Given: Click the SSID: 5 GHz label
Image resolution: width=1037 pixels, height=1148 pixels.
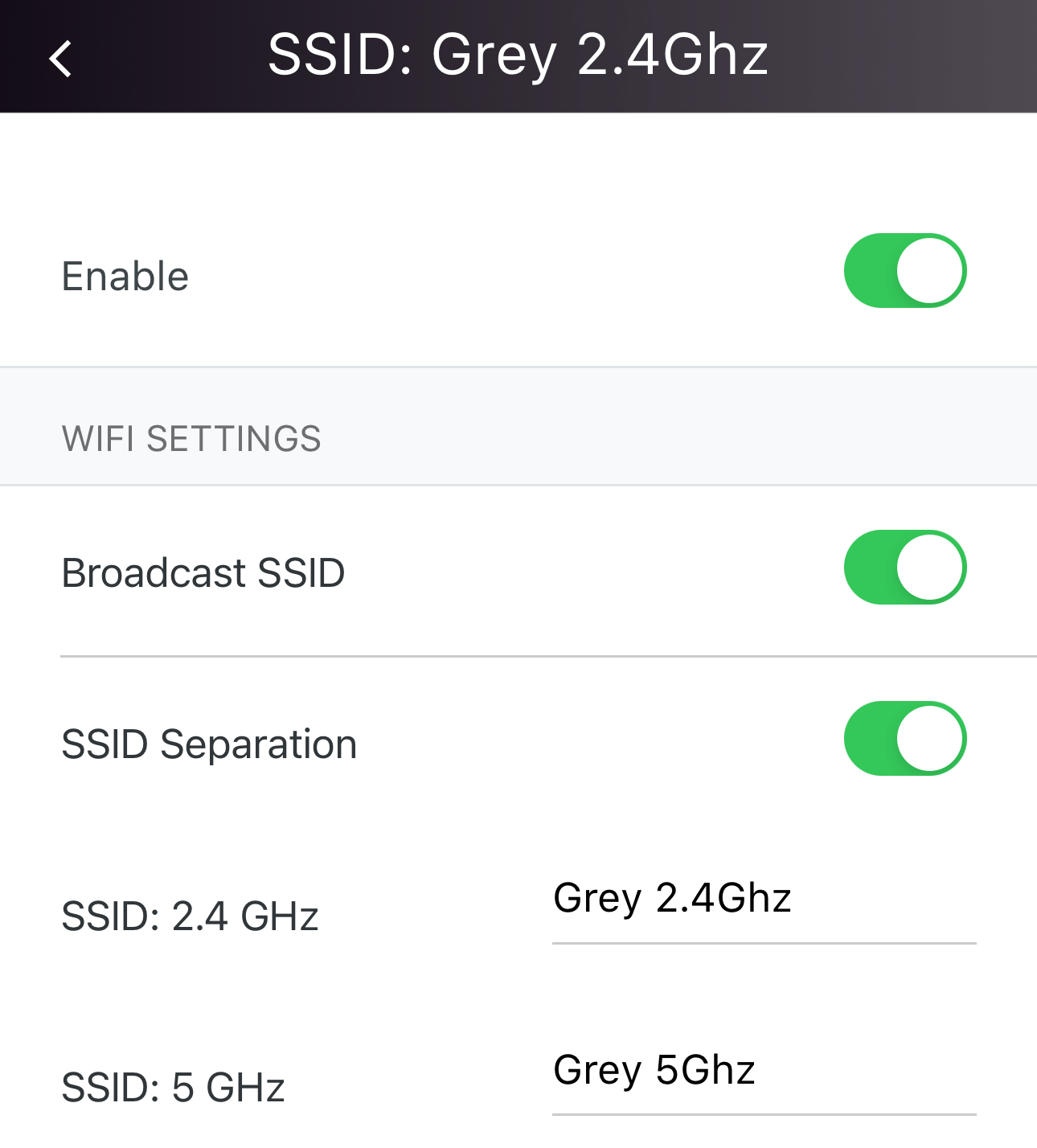Looking at the screenshot, I should click(172, 1087).
